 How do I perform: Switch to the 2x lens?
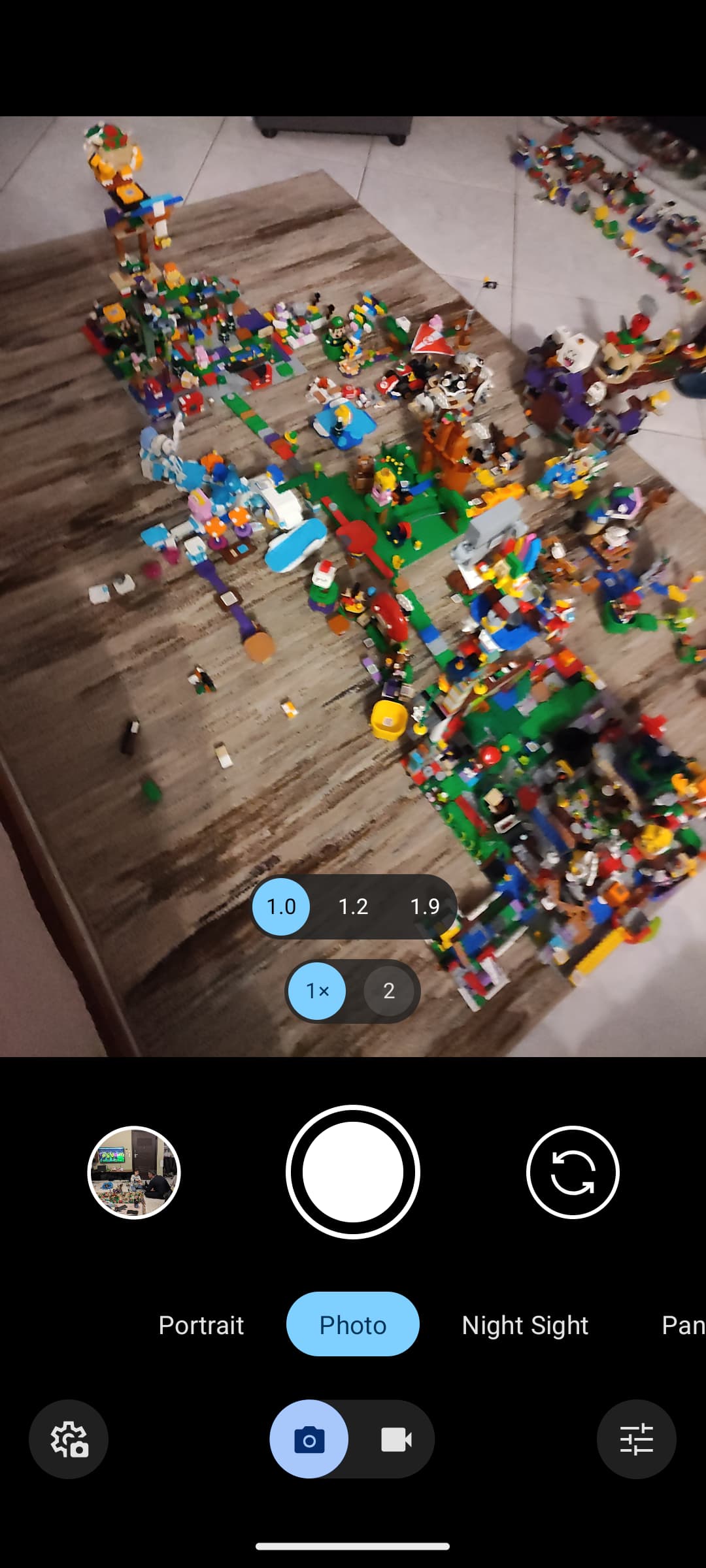coord(389,990)
